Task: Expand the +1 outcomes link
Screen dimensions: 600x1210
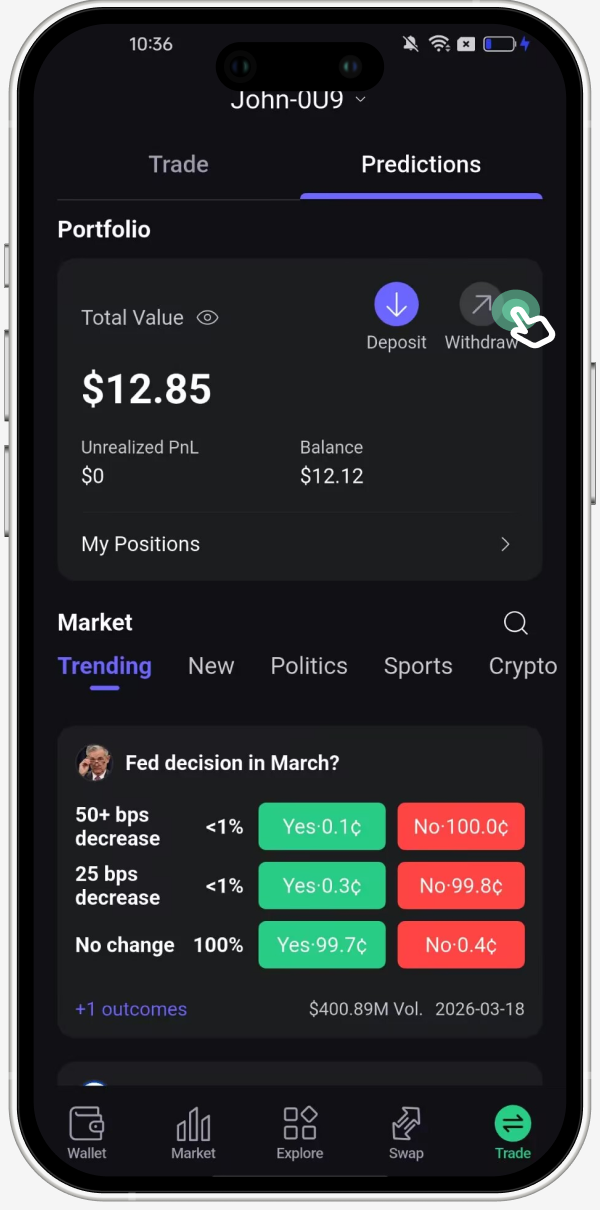Action: (x=131, y=1009)
